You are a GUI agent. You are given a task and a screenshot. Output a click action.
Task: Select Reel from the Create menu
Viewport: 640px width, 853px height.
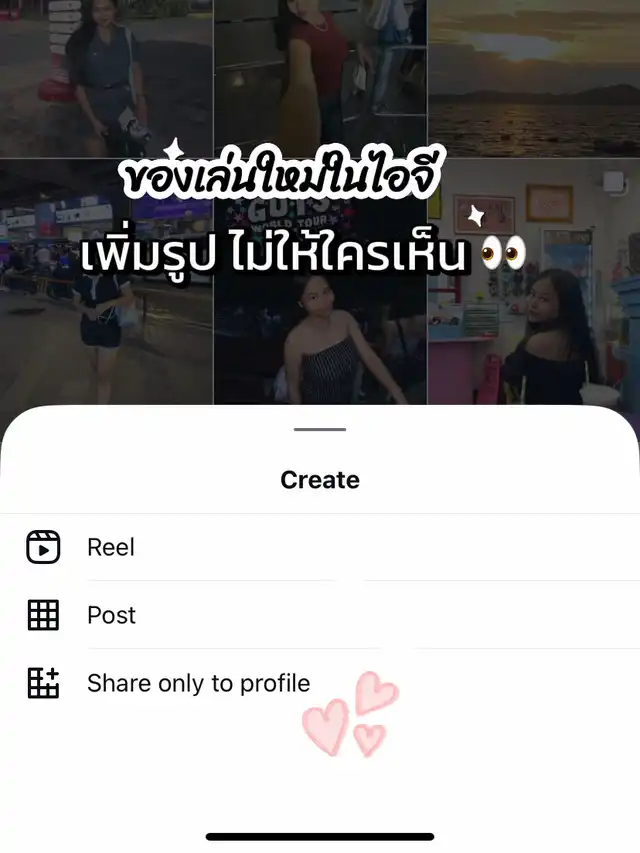(110, 548)
